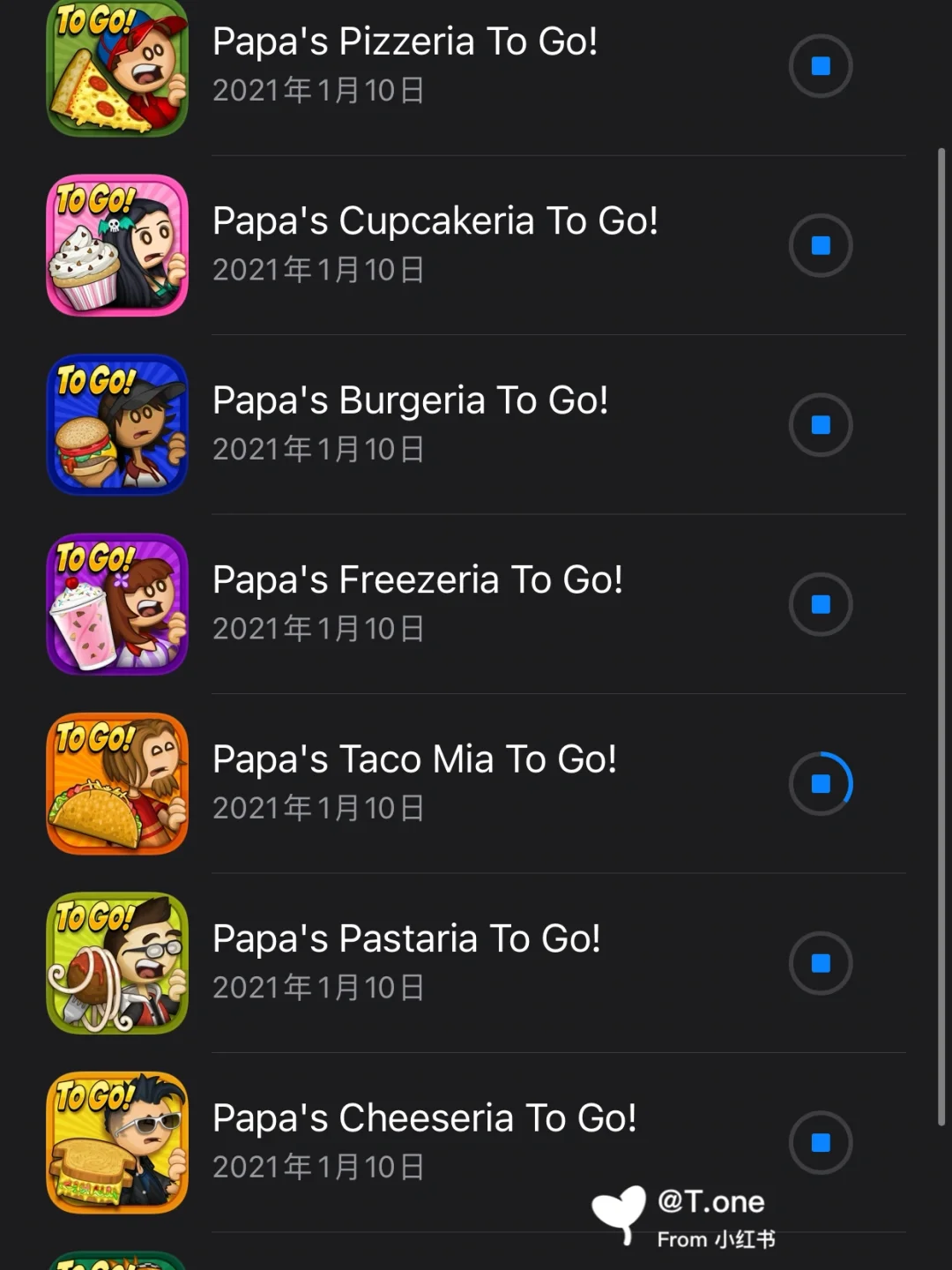Cancel the Papa's Cupcakeria To Go! download
Viewport: 952px width, 1270px height.
click(x=820, y=245)
